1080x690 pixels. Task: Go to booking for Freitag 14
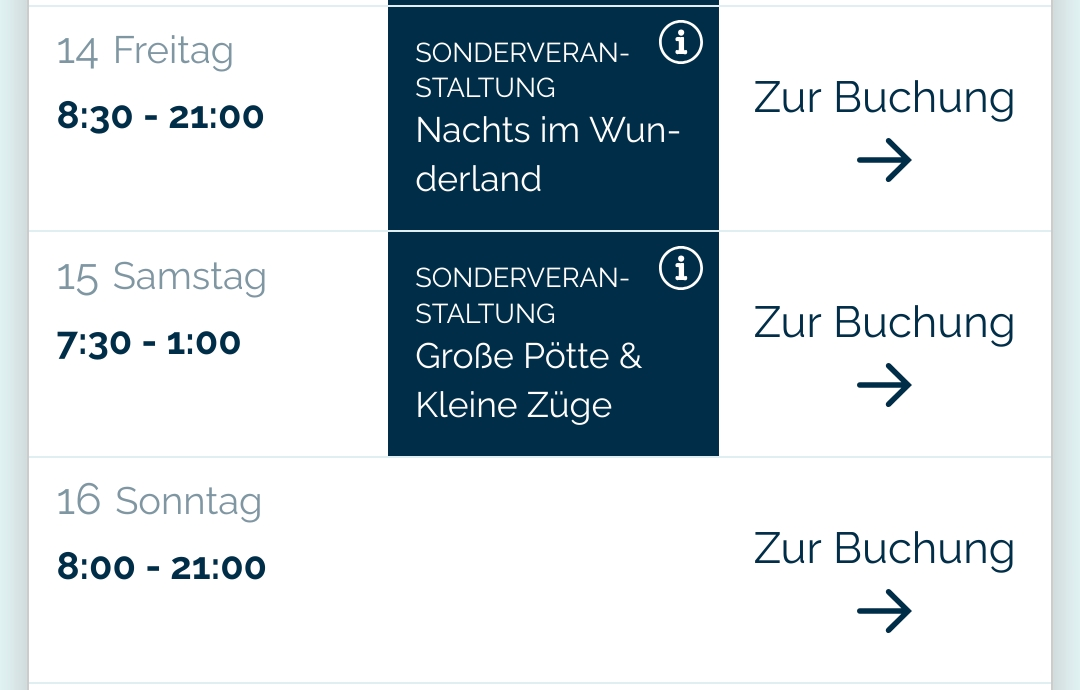[884, 125]
